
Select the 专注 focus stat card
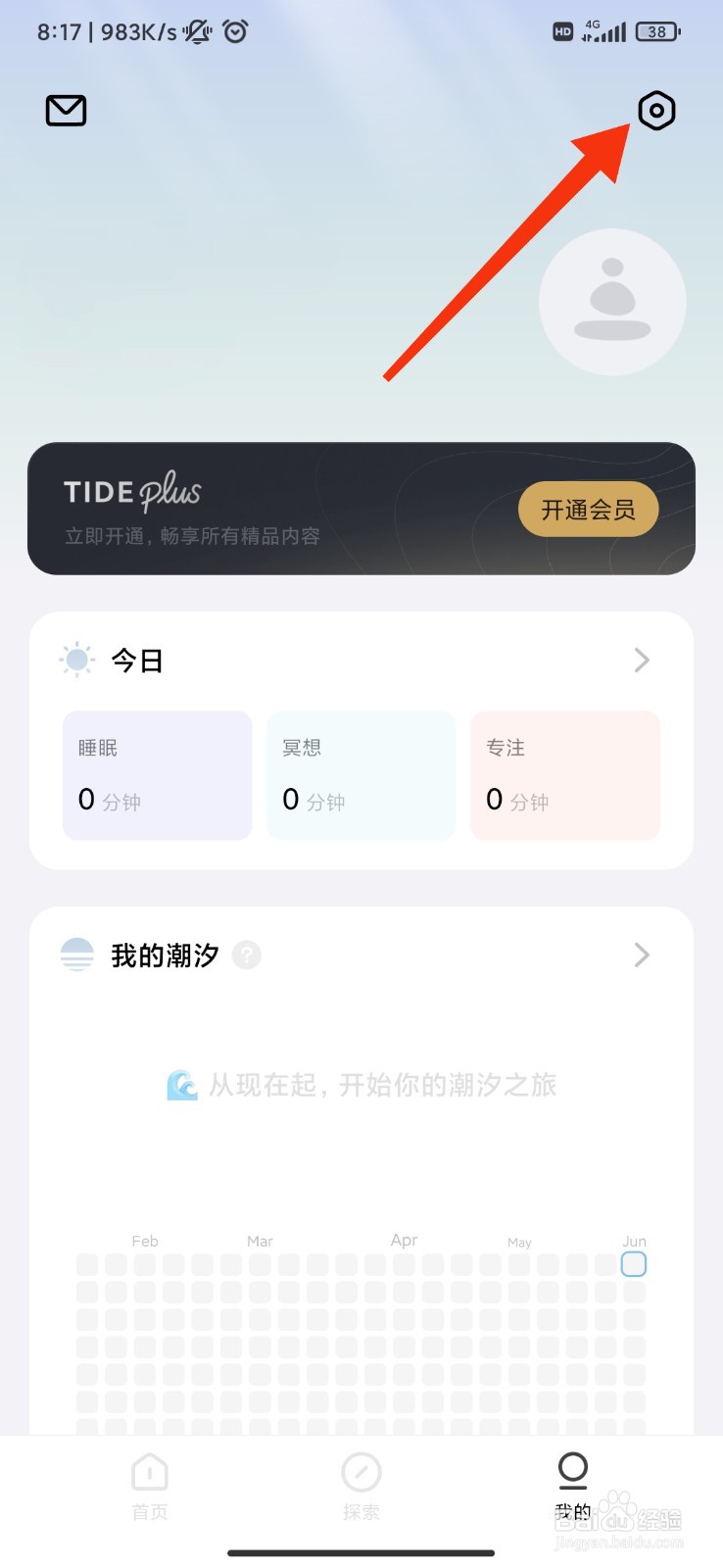pos(564,774)
